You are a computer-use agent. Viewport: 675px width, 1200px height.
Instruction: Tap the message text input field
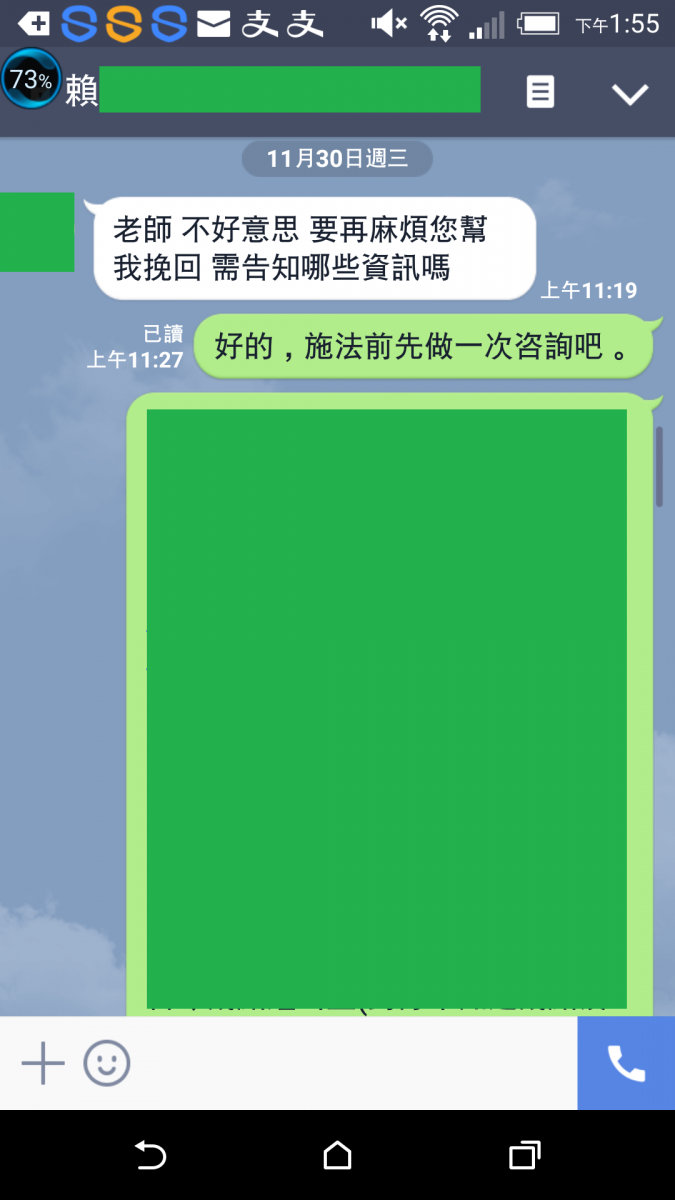pos(350,1063)
